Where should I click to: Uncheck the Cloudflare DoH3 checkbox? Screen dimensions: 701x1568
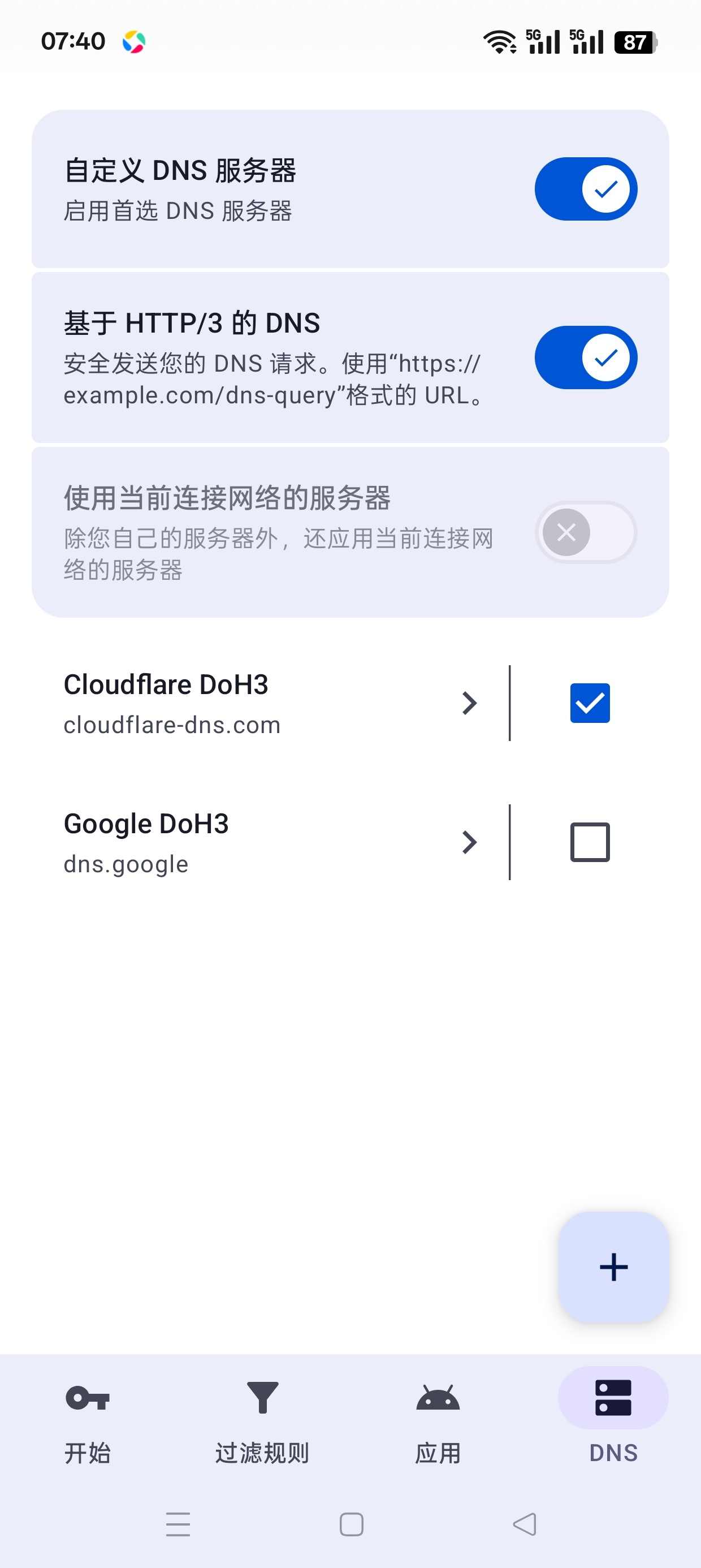[x=590, y=703]
